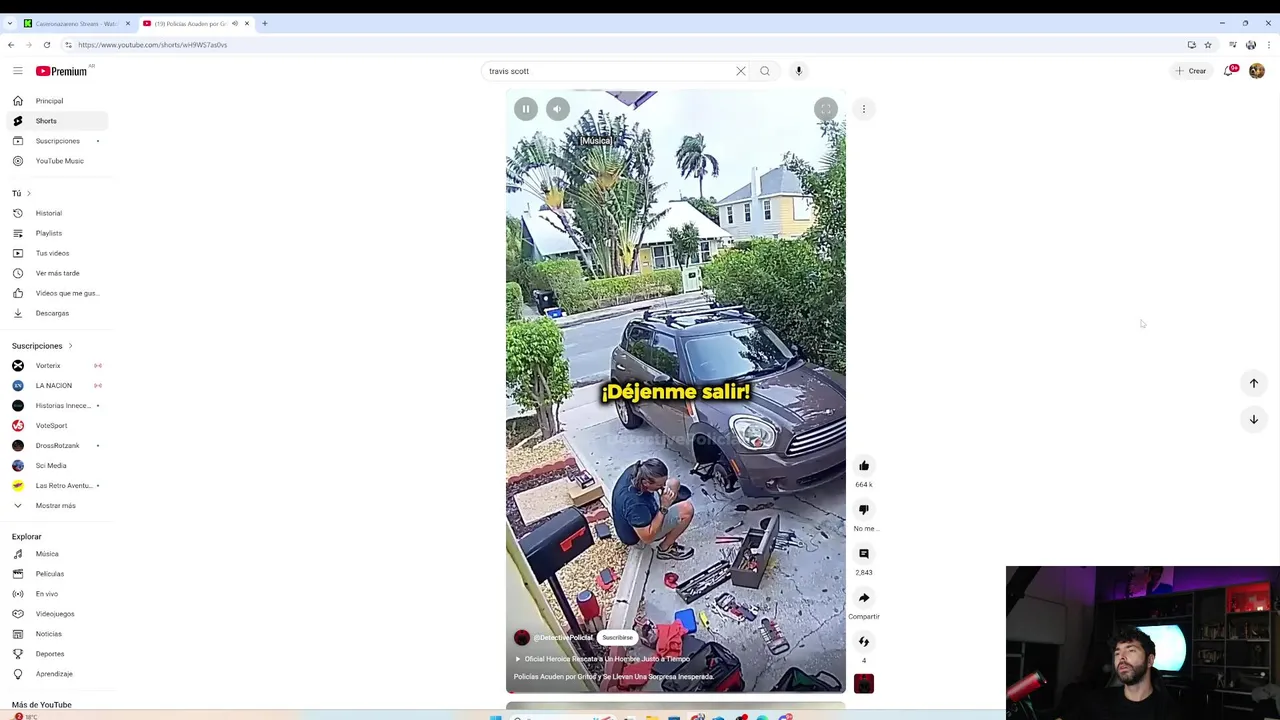Share this Short via Compartir
The image size is (1280, 720).
(x=864, y=598)
